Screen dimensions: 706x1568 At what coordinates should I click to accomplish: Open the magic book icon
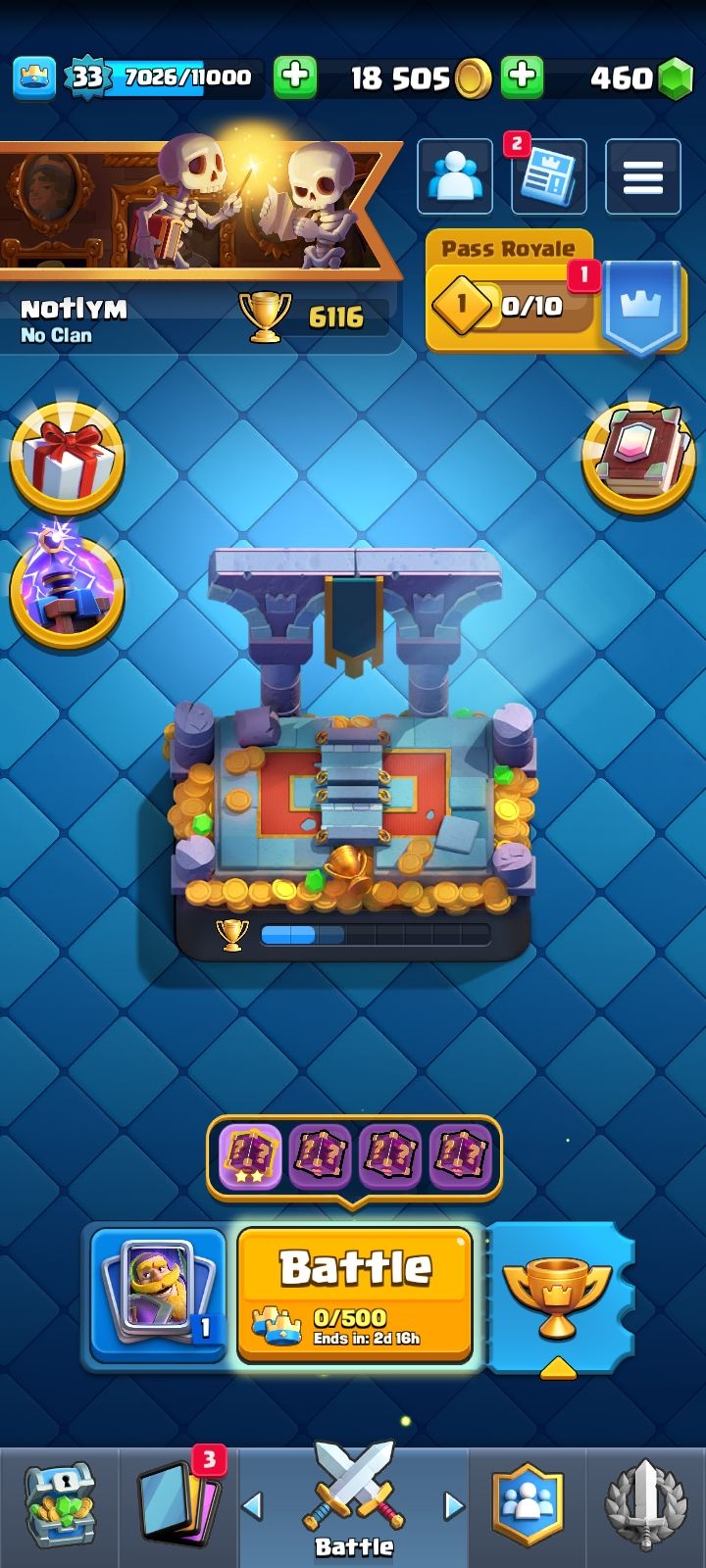[638, 458]
